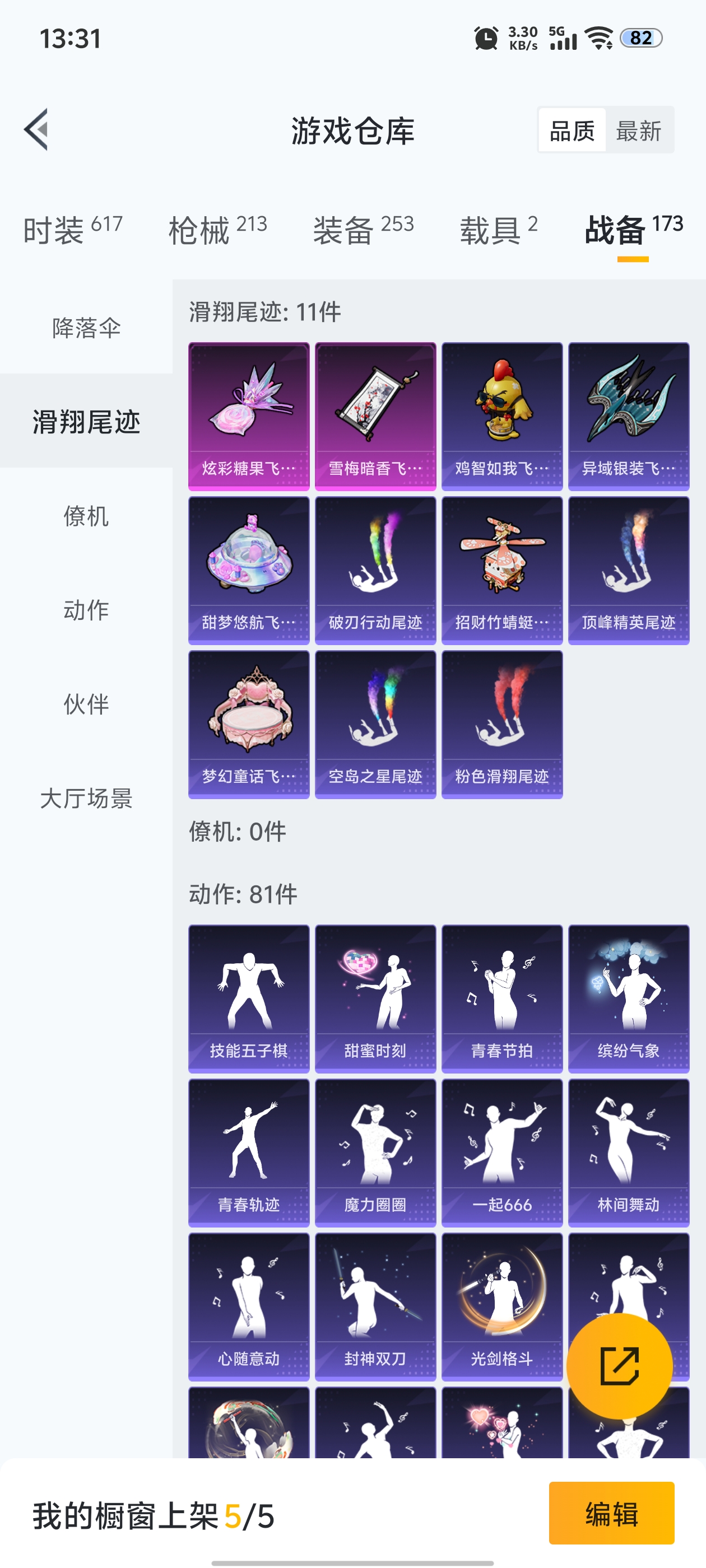Image resolution: width=706 pixels, height=1568 pixels.
Task: Switch to the 装备 tab
Action: 363,230
